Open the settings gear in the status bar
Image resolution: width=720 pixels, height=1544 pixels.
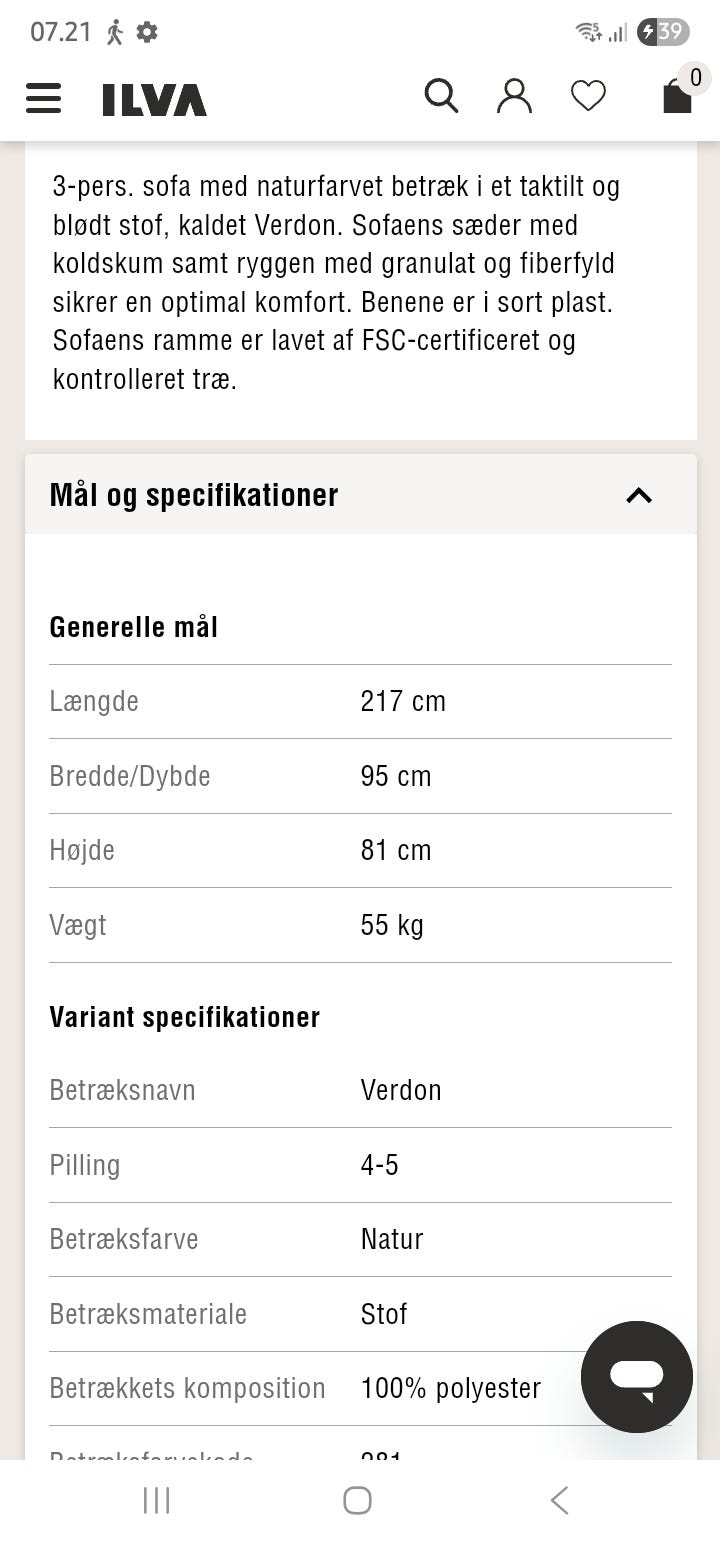pos(145,31)
